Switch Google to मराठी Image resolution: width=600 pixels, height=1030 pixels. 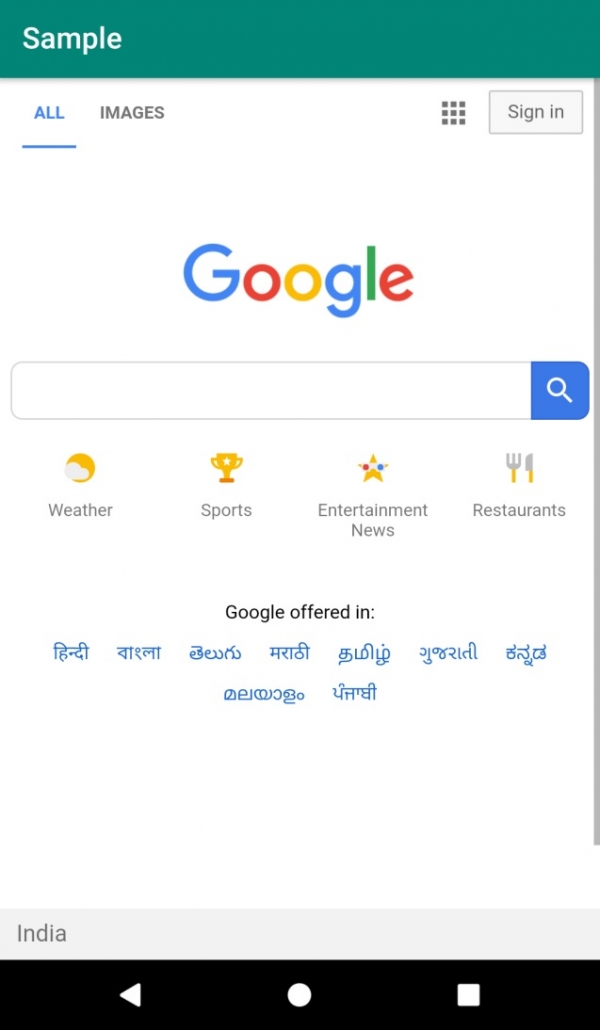click(x=289, y=653)
